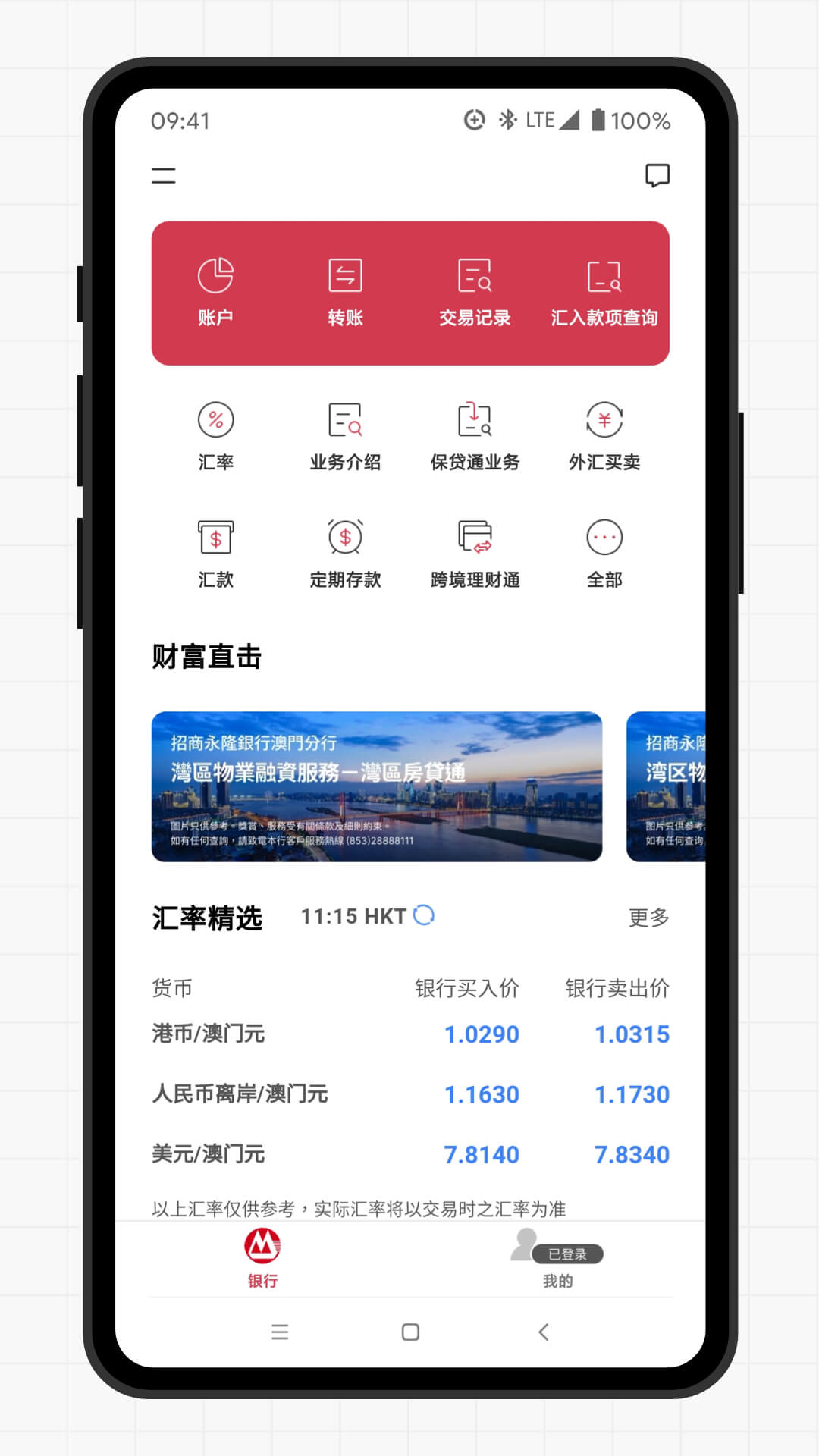Open 业务介绍 service introduction

tap(345, 436)
